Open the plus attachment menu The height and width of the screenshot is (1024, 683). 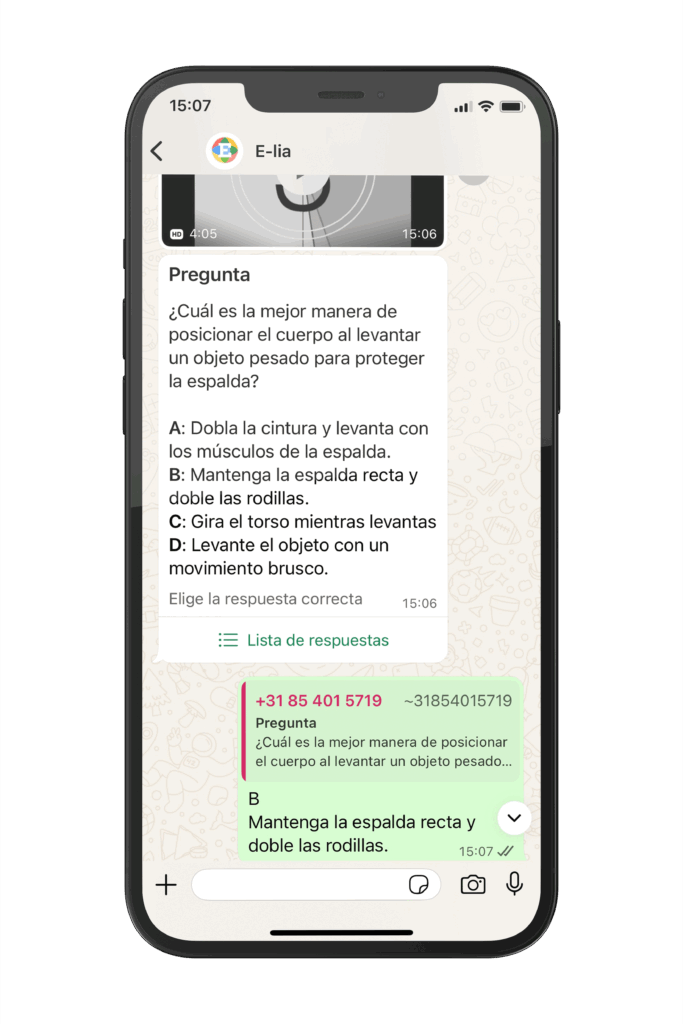tap(166, 885)
